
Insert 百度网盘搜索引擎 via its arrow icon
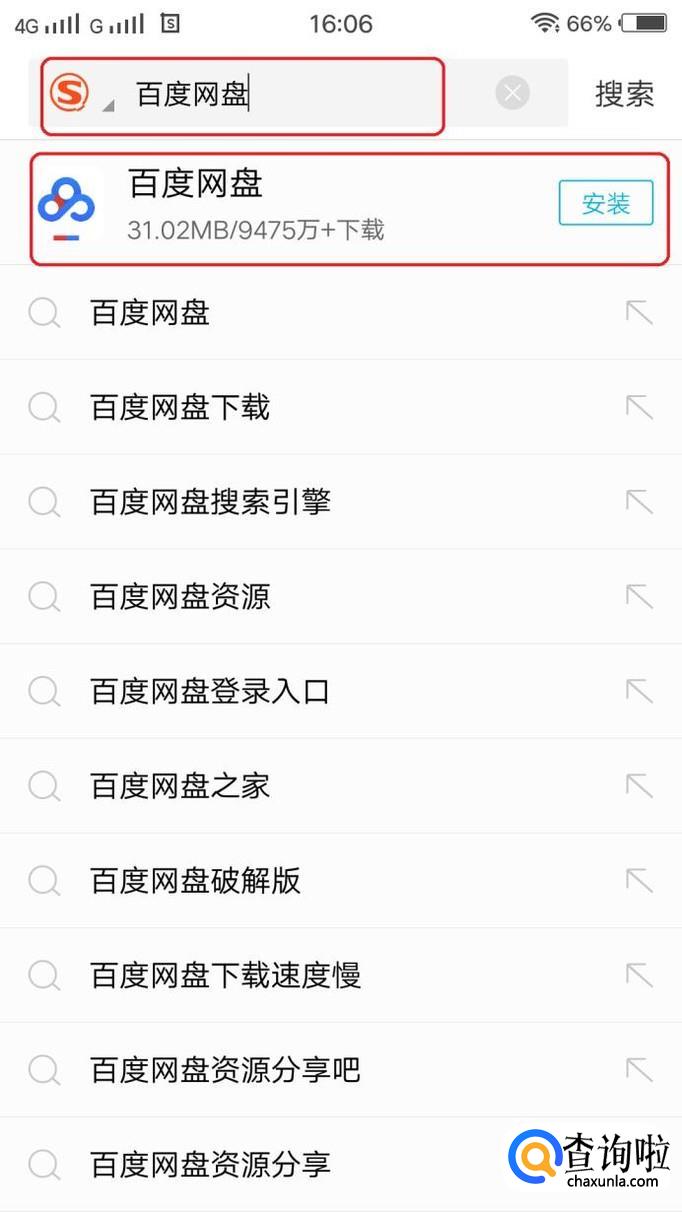(x=638, y=502)
